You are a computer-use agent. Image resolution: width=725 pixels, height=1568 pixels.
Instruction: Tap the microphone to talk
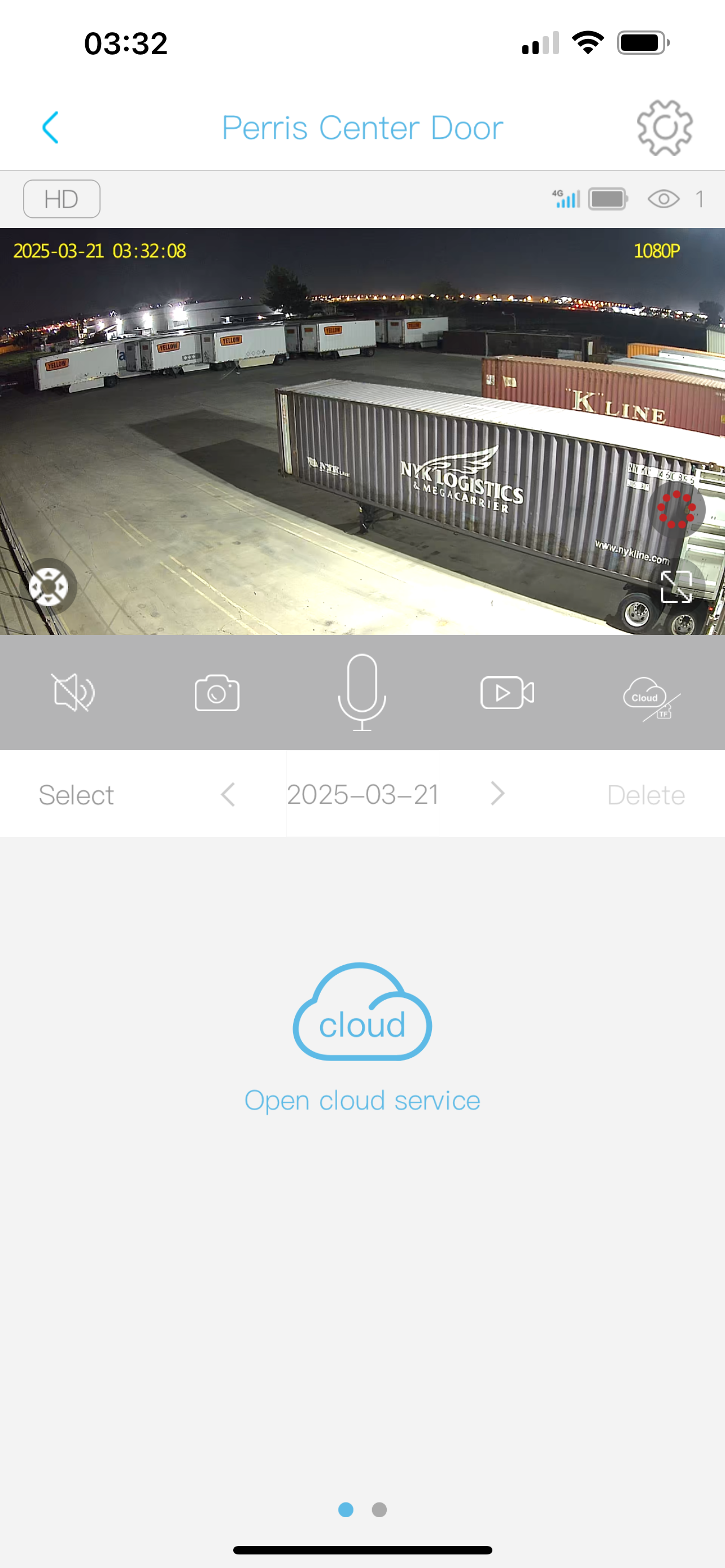[362, 691]
